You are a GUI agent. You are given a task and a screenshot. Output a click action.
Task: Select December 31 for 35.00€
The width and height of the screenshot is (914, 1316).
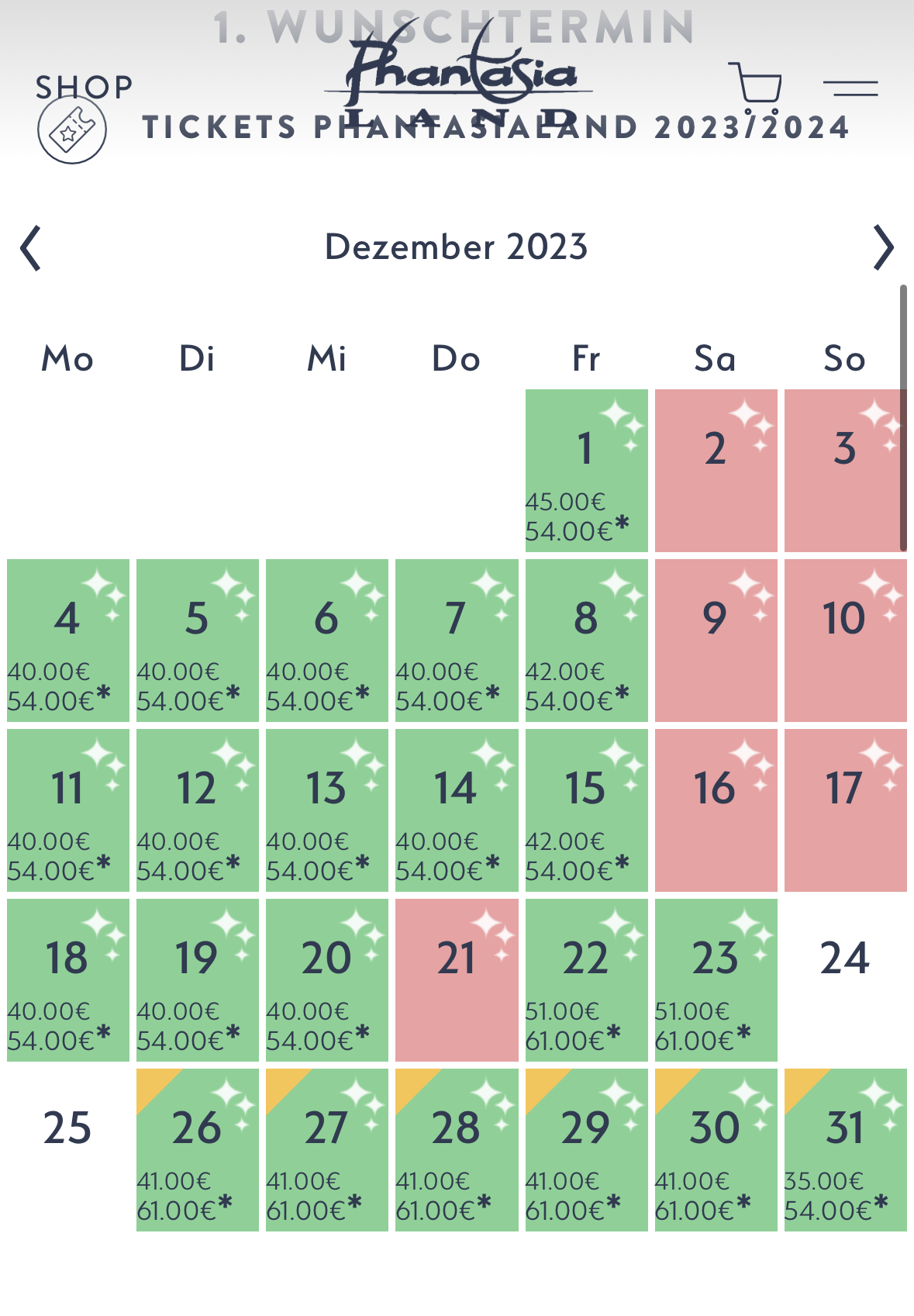point(845,1150)
